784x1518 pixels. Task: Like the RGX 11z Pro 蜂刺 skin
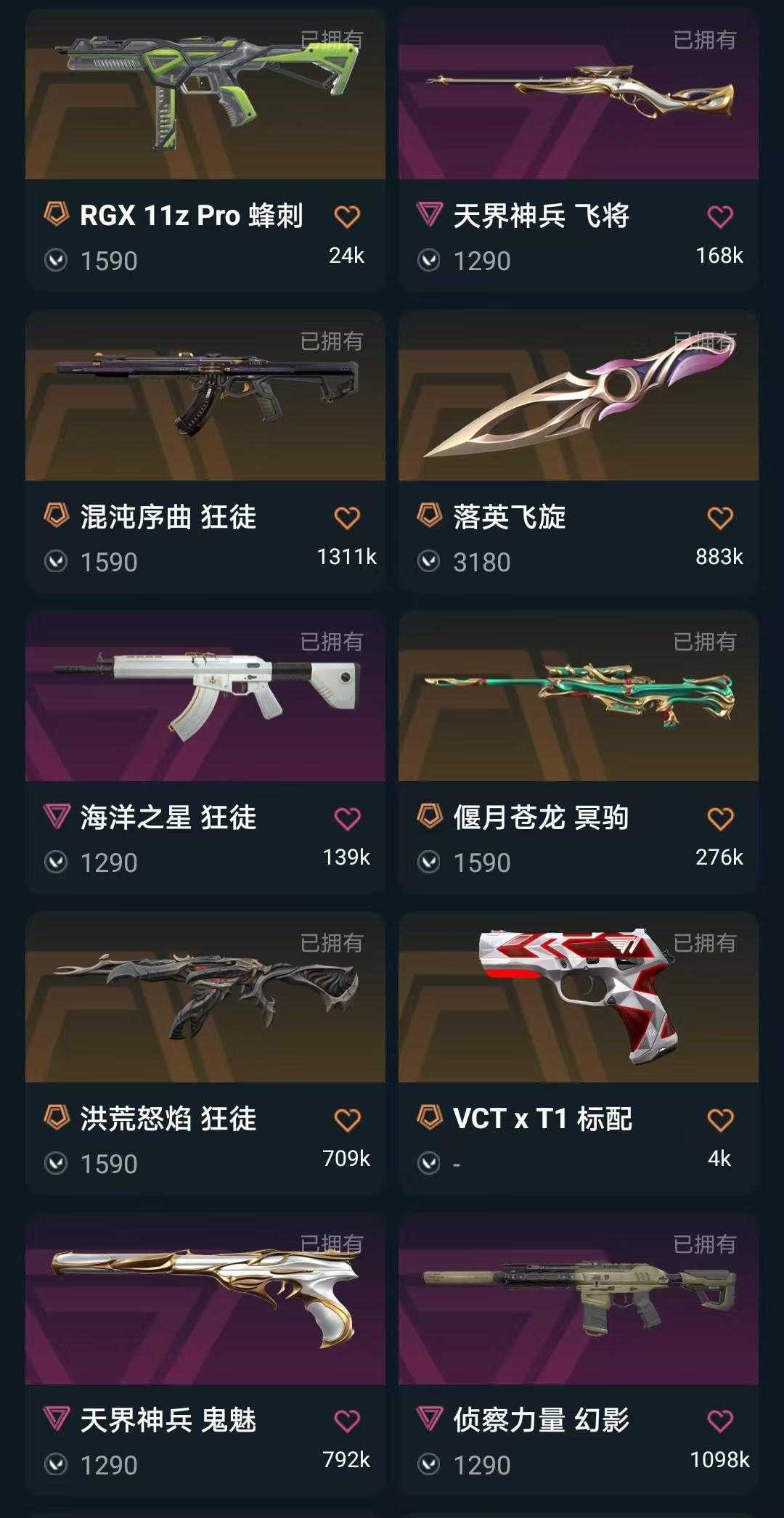tap(347, 216)
